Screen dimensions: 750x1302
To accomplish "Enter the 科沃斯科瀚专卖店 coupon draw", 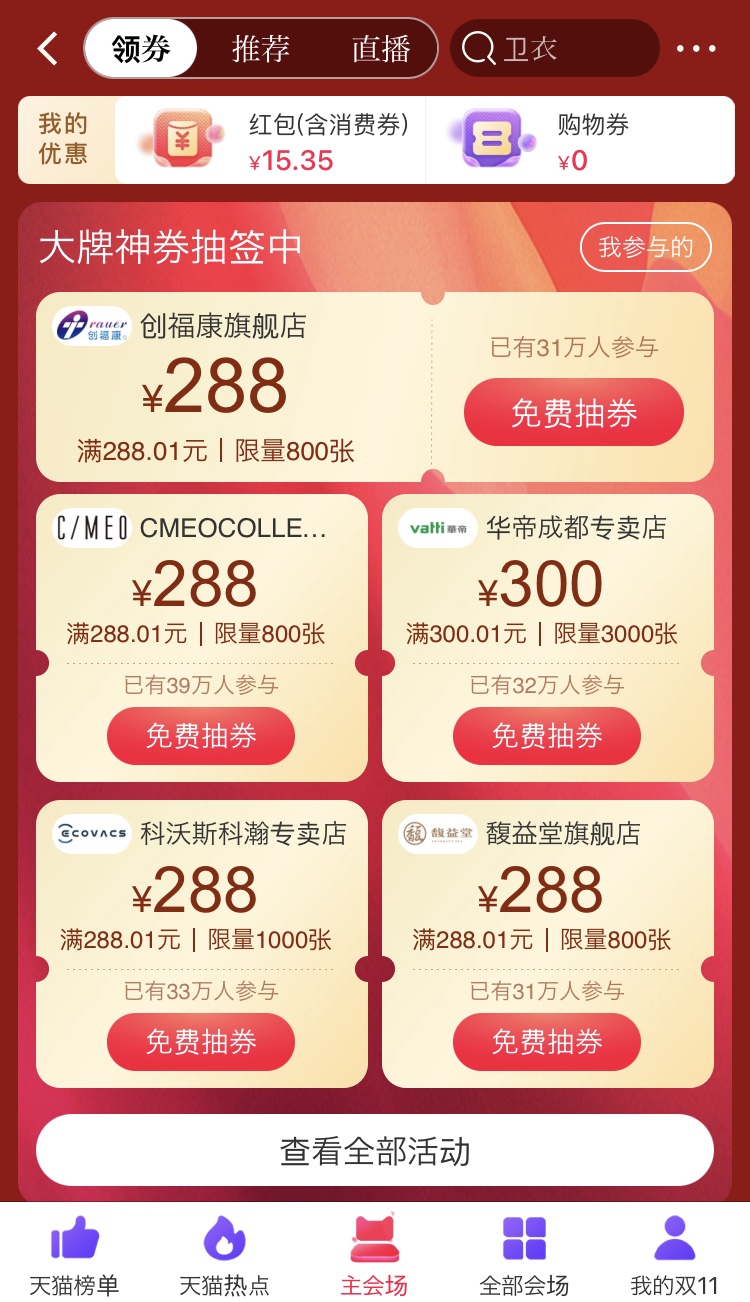I will 201,1042.
